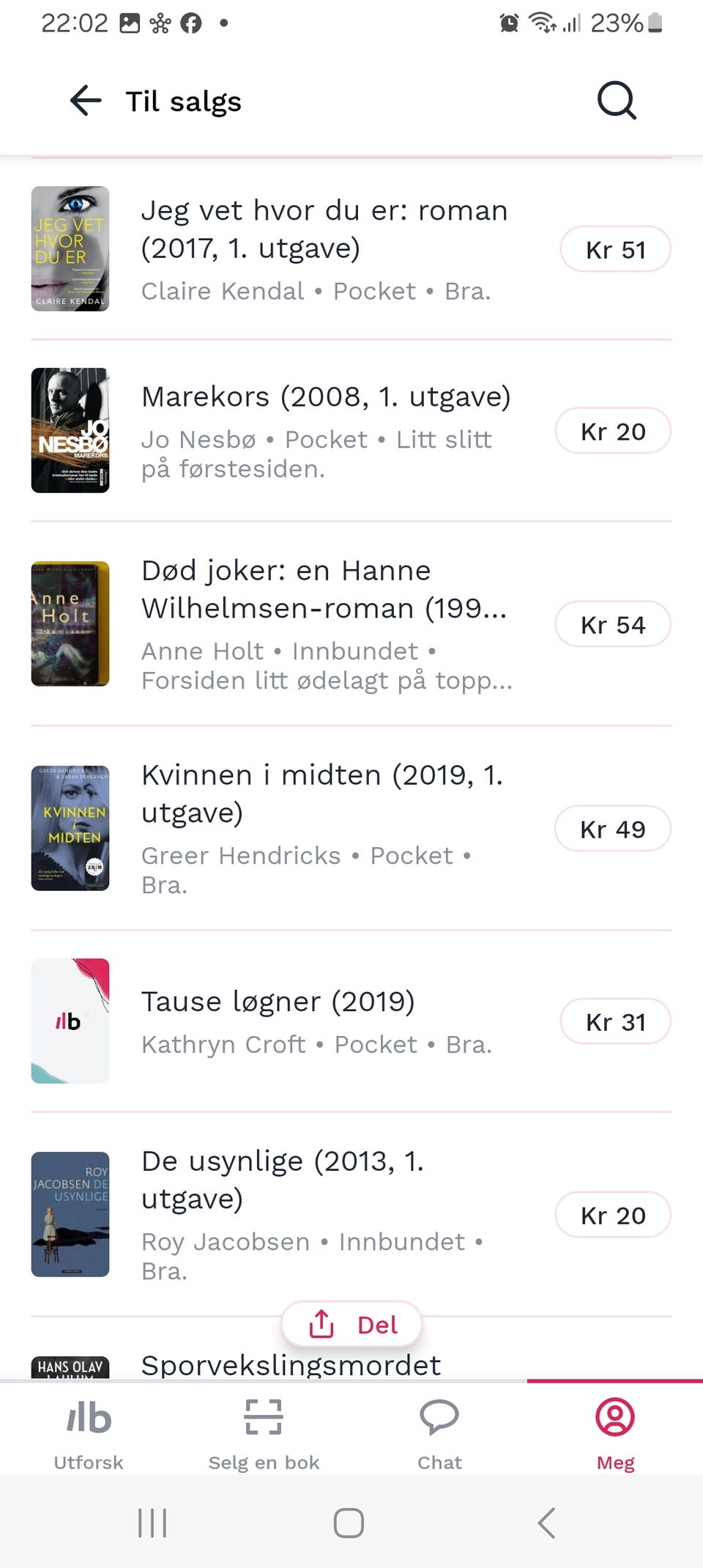
Task: Open the Død joker book listing
Action: [325, 624]
